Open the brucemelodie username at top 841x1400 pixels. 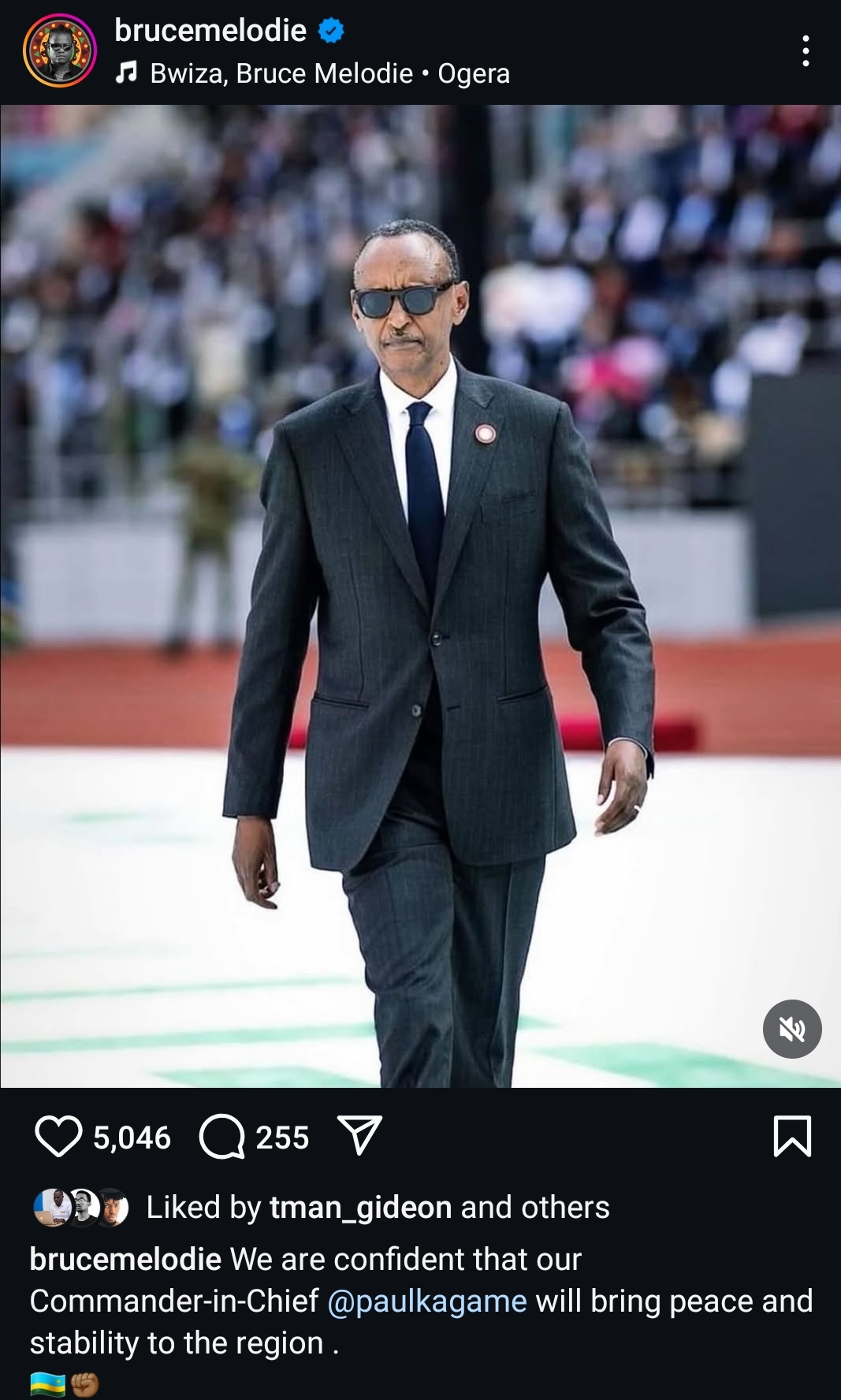click(x=210, y=31)
